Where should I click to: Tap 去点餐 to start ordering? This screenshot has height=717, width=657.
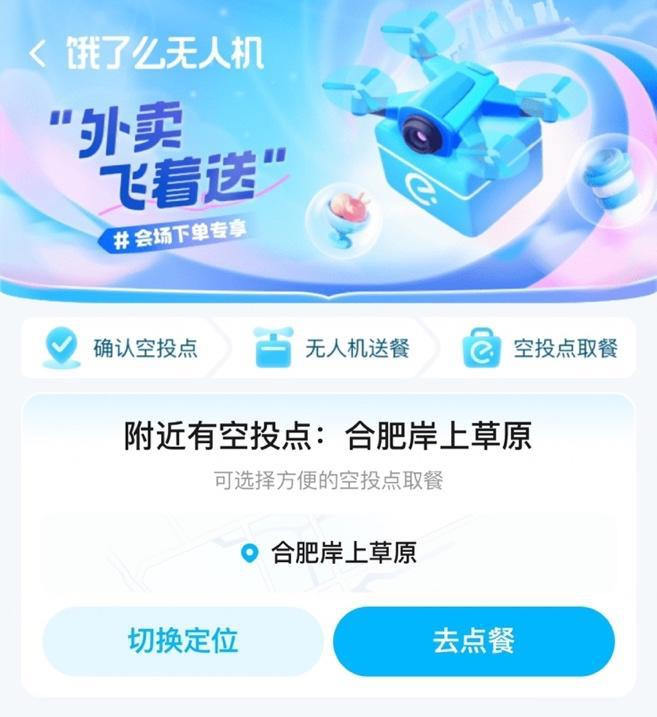pyautogui.click(x=473, y=640)
